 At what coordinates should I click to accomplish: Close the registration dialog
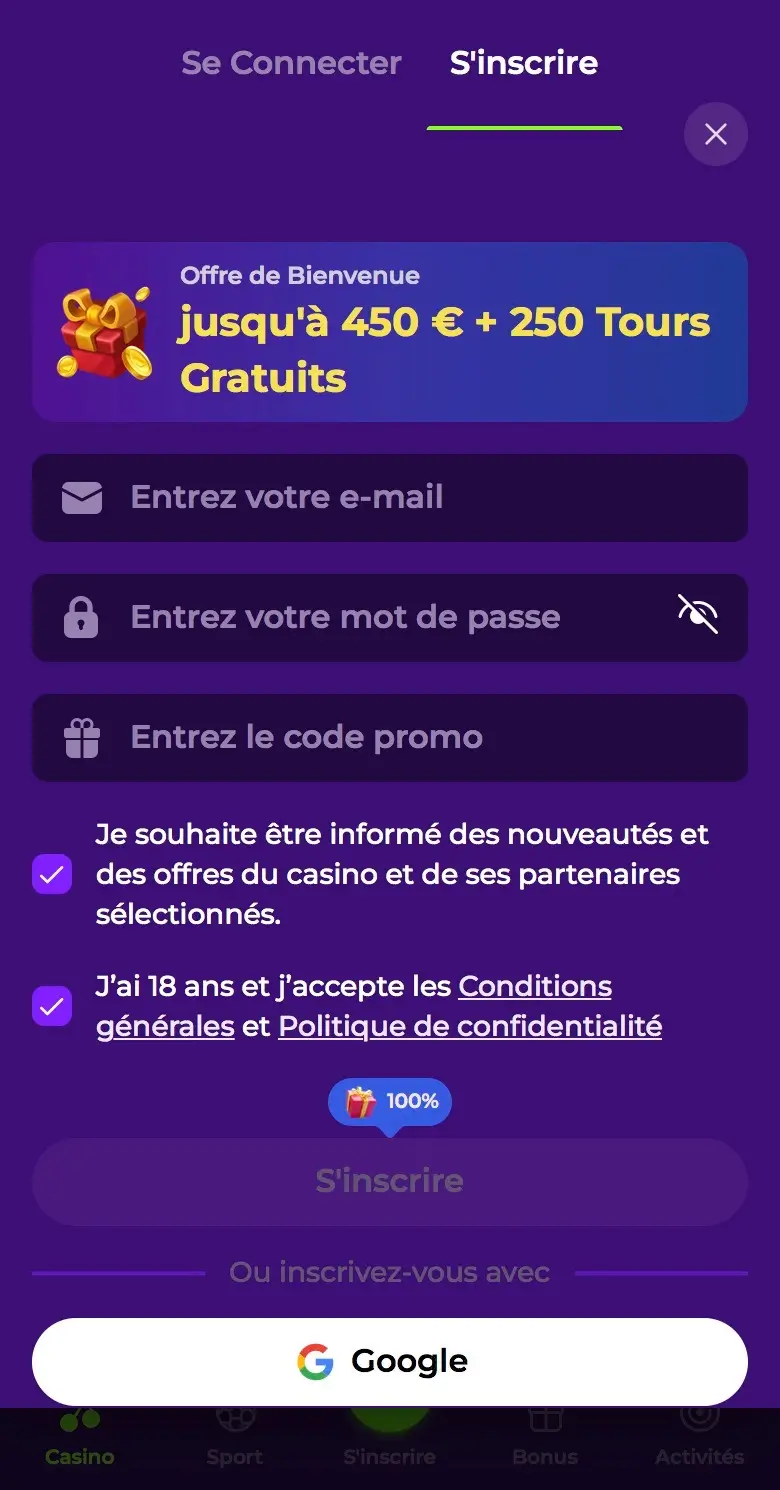click(x=715, y=134)
